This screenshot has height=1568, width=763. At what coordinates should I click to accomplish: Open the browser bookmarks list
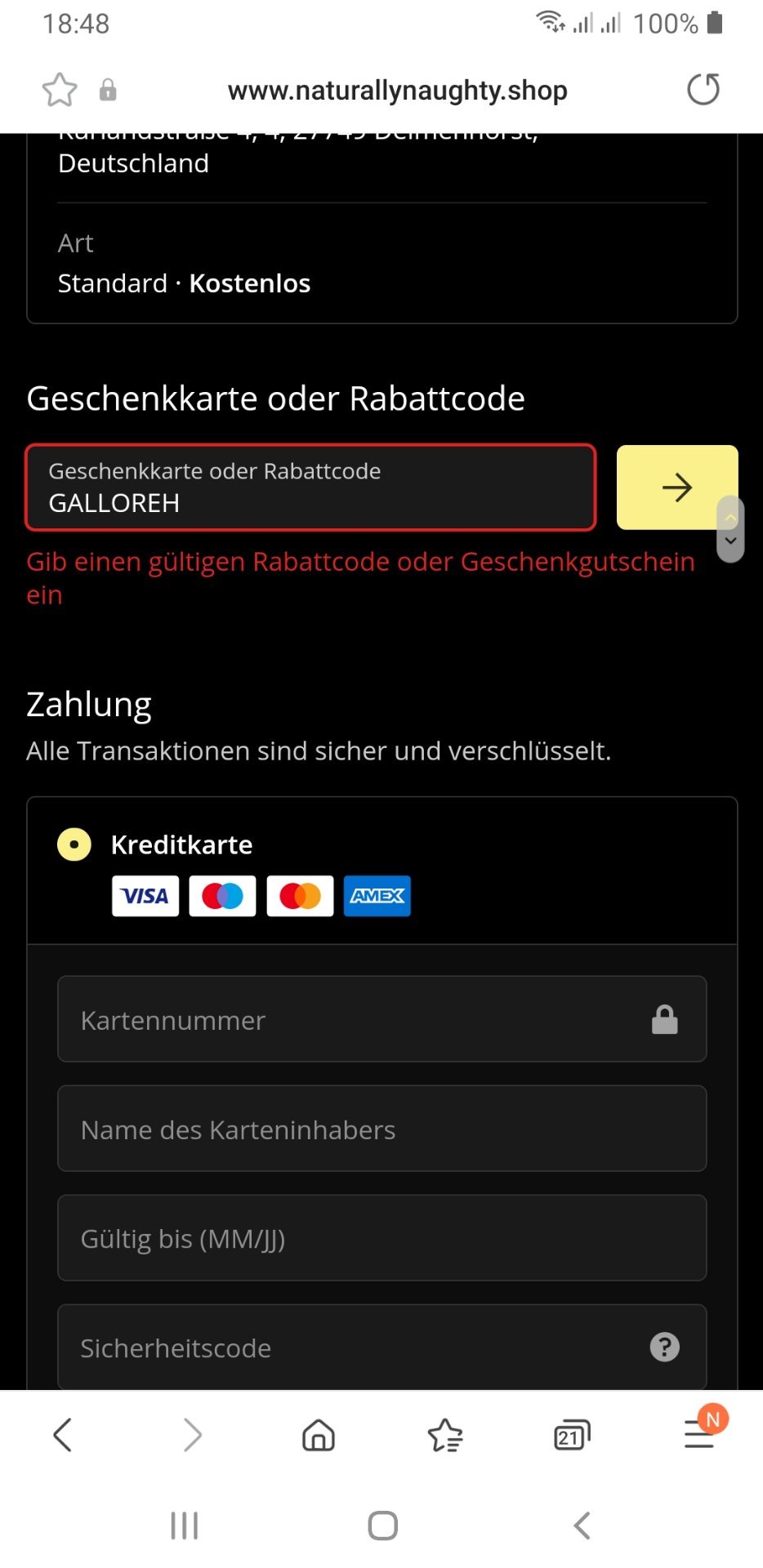(445, 1435)
